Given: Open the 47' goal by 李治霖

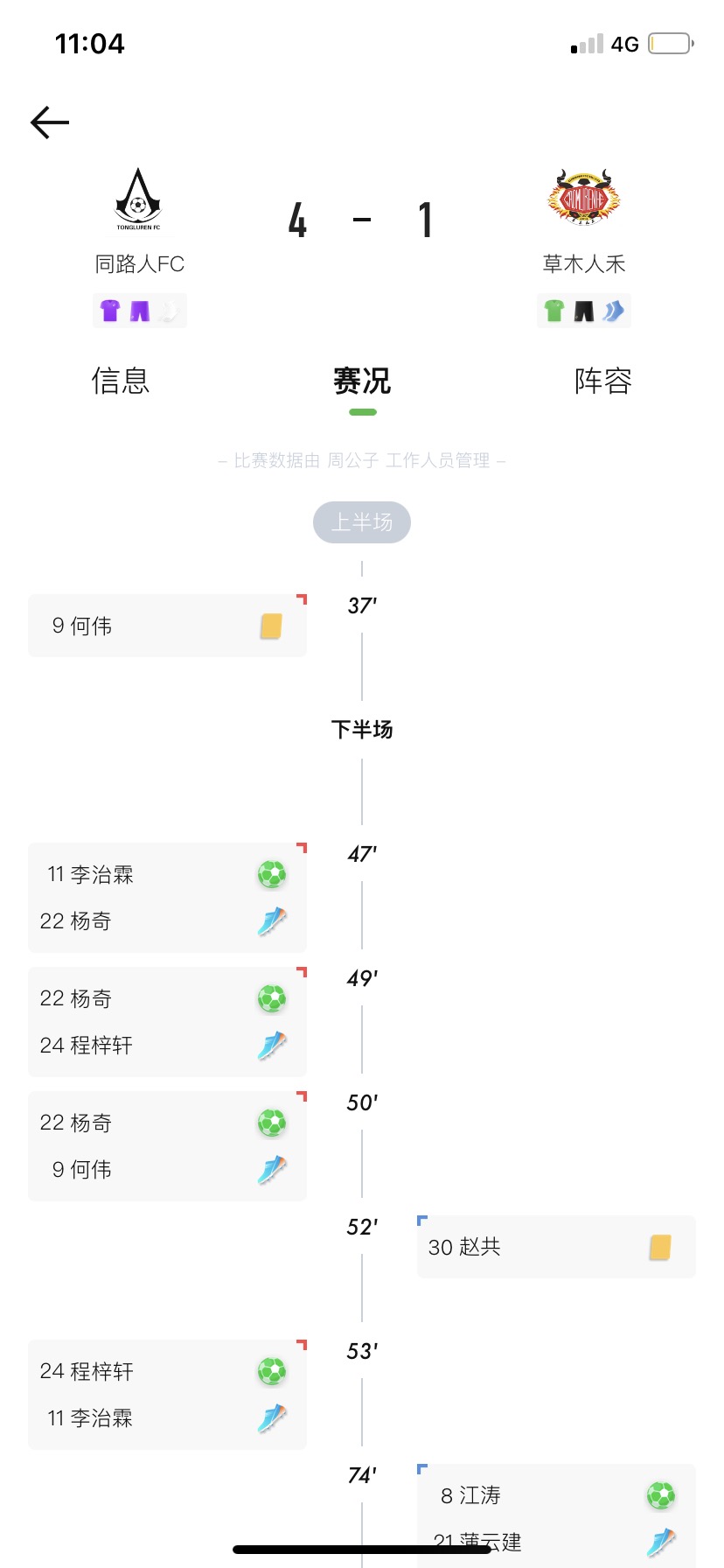Looking at the screenshot, I should pos(167,898).
